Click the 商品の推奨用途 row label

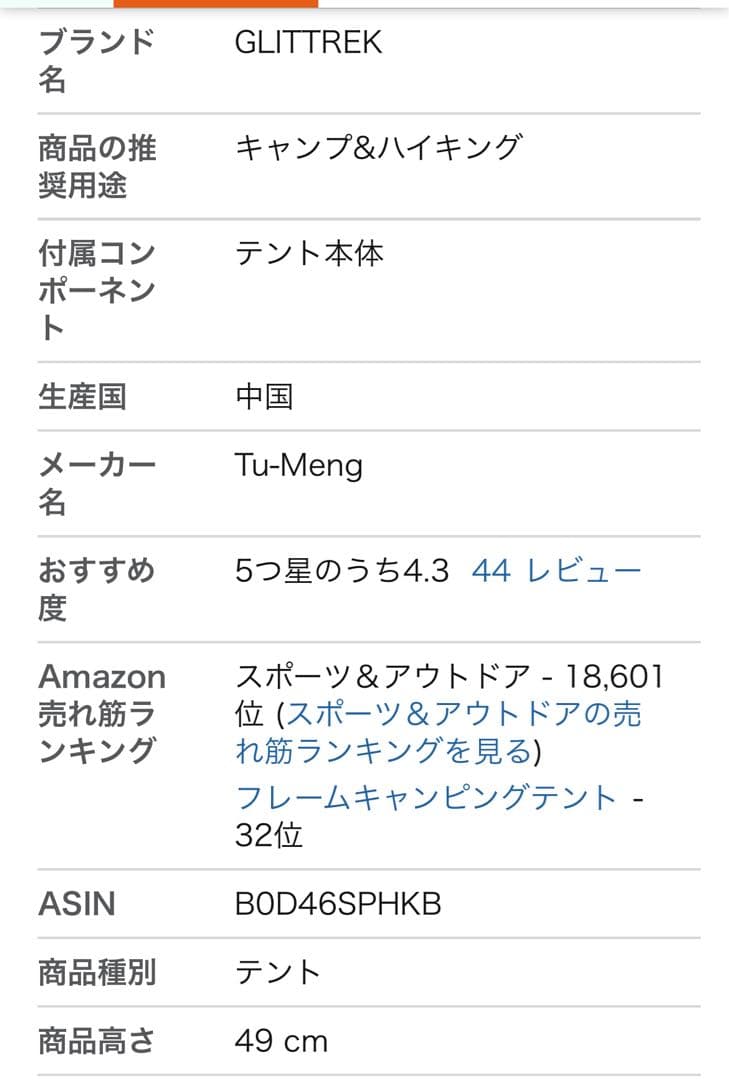click(100, 163)
